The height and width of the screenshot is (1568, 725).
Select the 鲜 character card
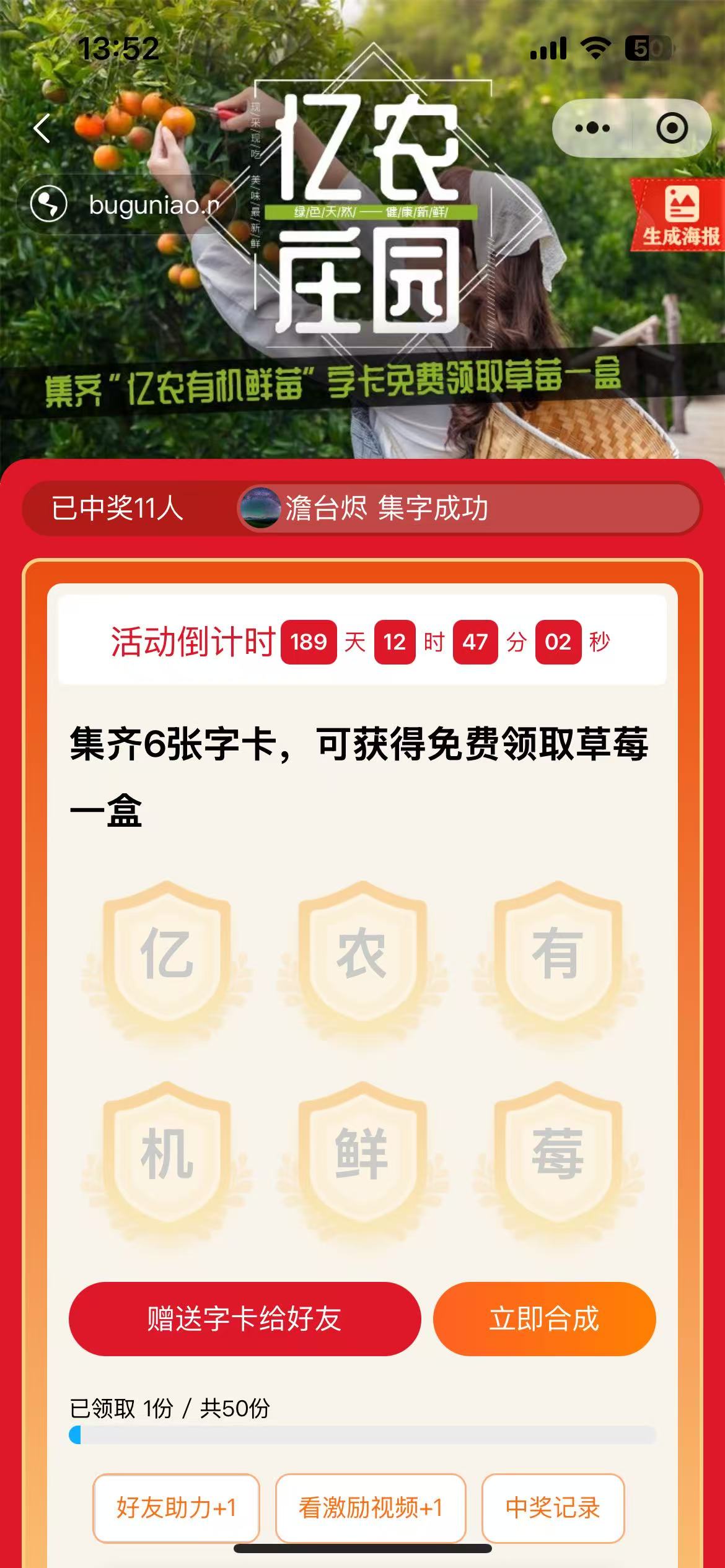pos(362,1154)
